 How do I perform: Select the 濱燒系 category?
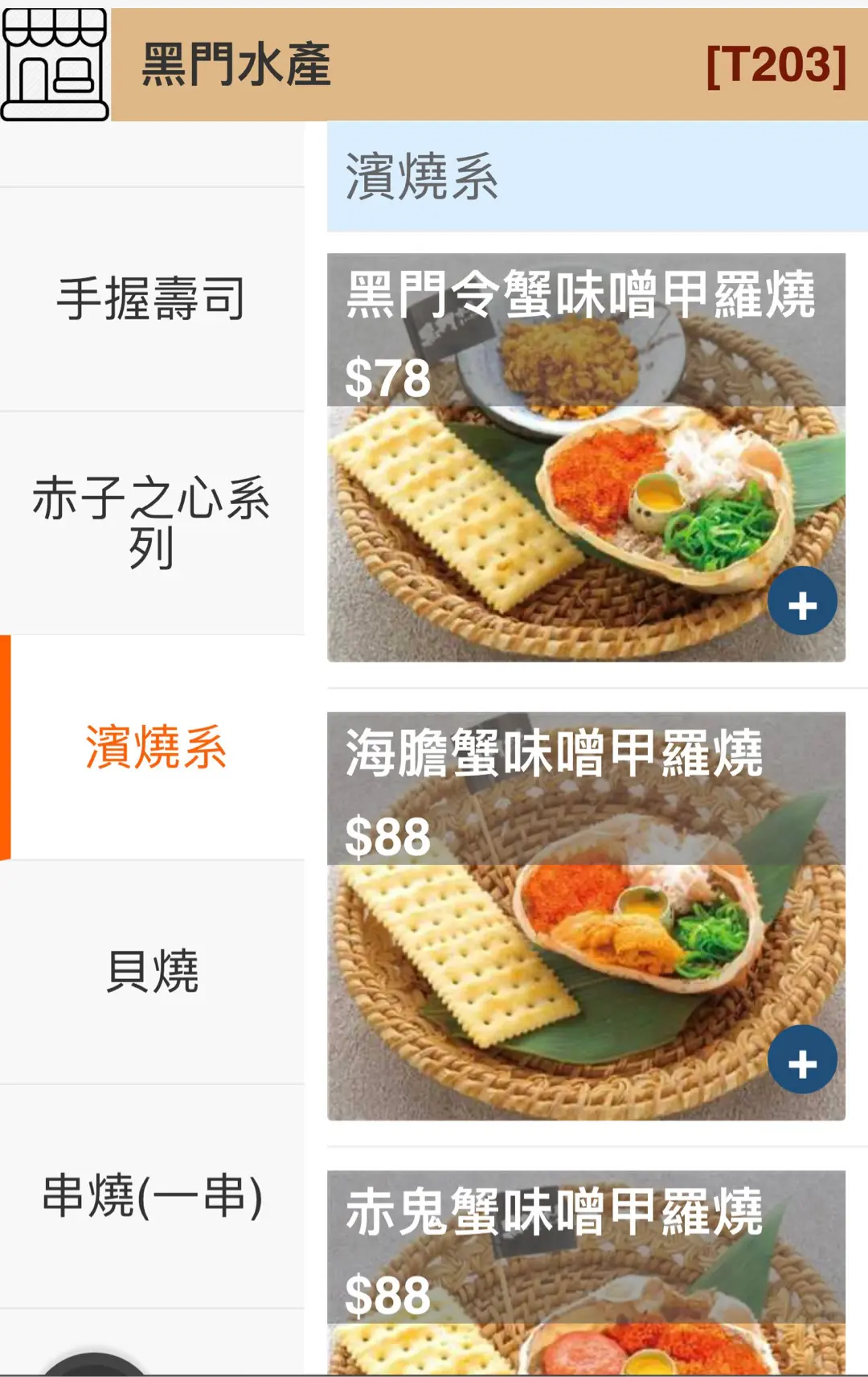[155, 747]
